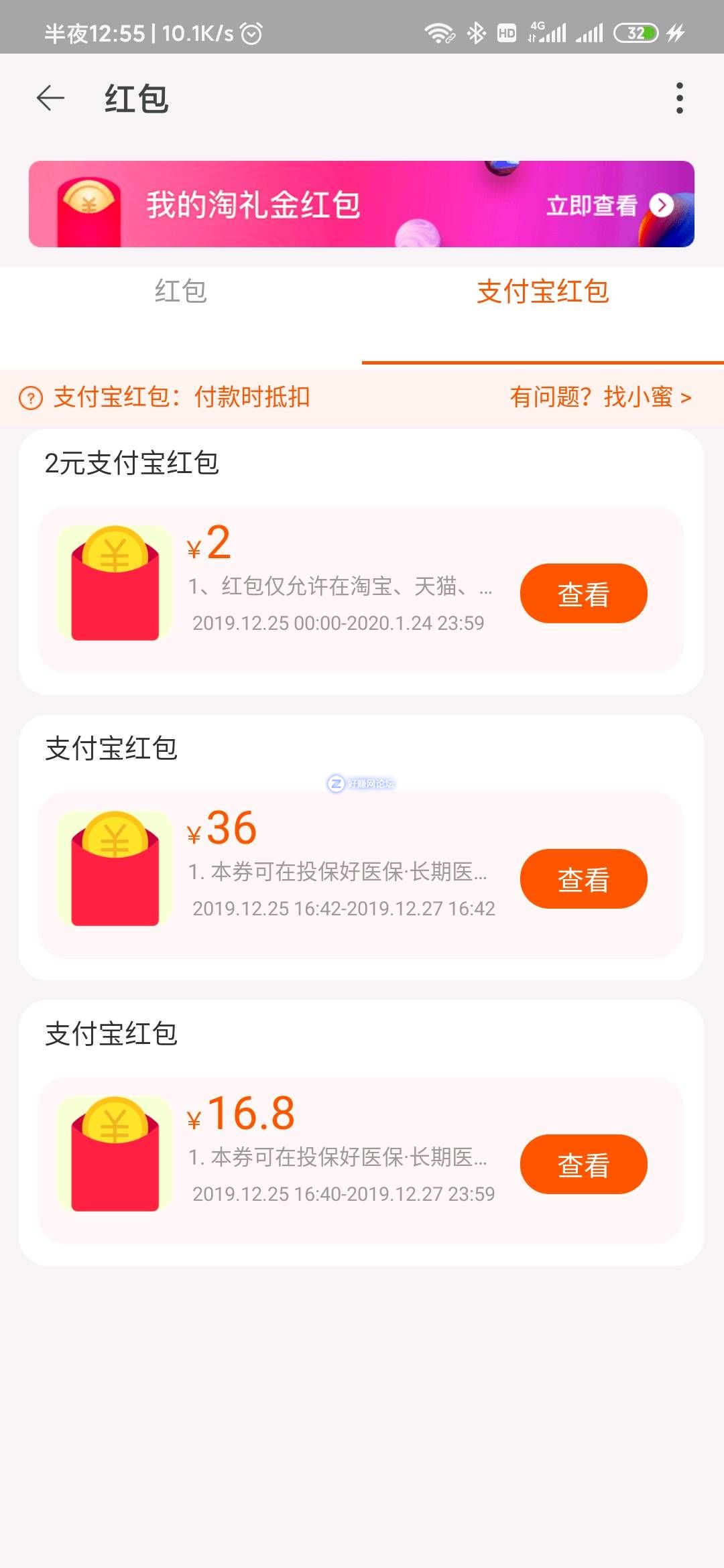This screenshot has height=1568, width=724.
Task: Open the three-dot overflow menu
Action: click(679, 99)
